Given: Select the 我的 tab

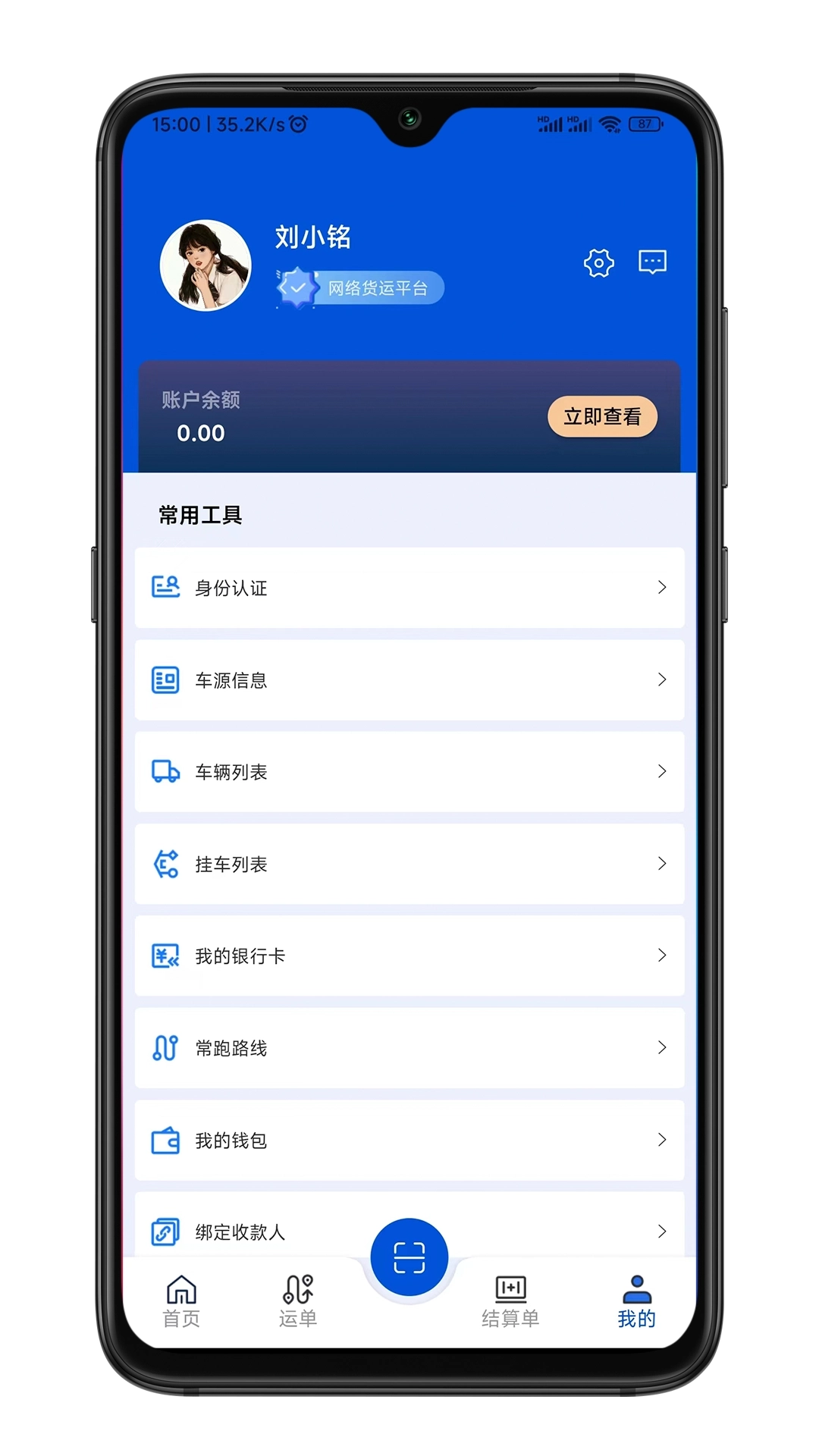Looking at the screenshot, I should [636, 1301].
